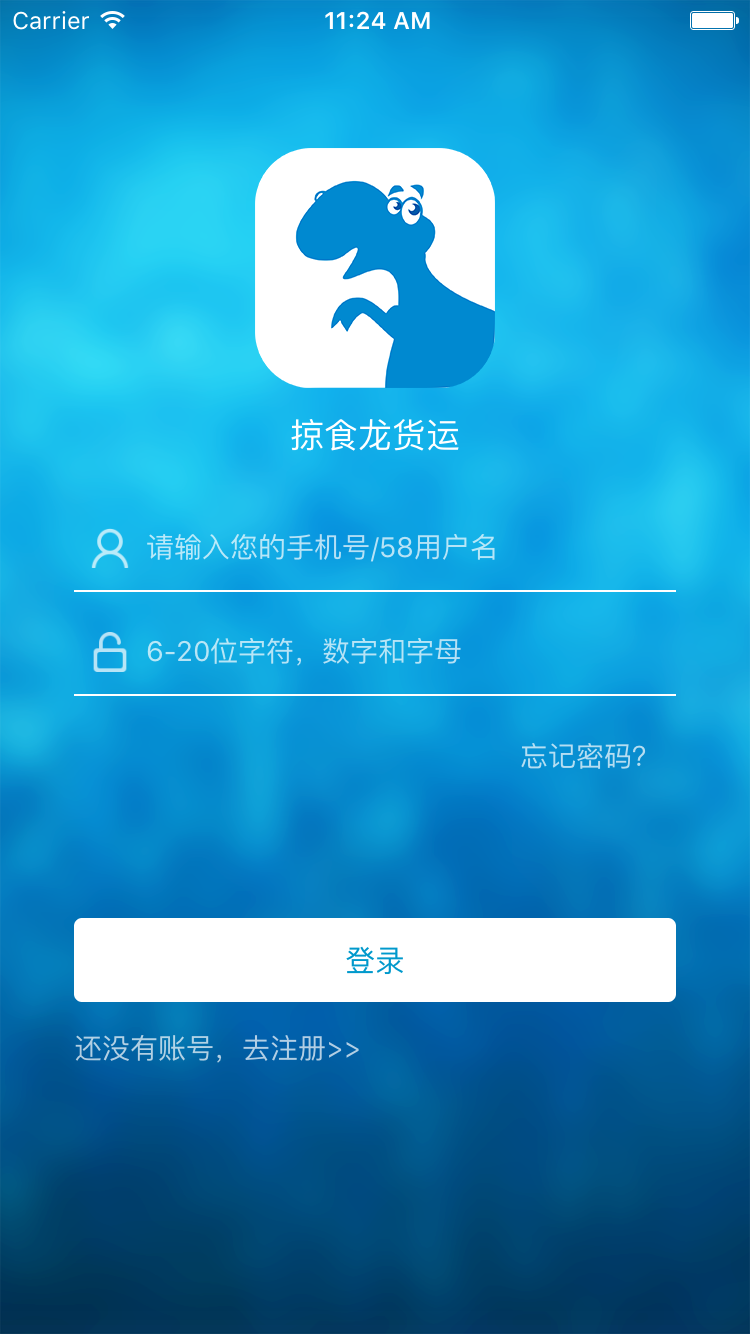
Task: Go to register via 还没有账号，去注册>>
Action: click(217, 1049)
